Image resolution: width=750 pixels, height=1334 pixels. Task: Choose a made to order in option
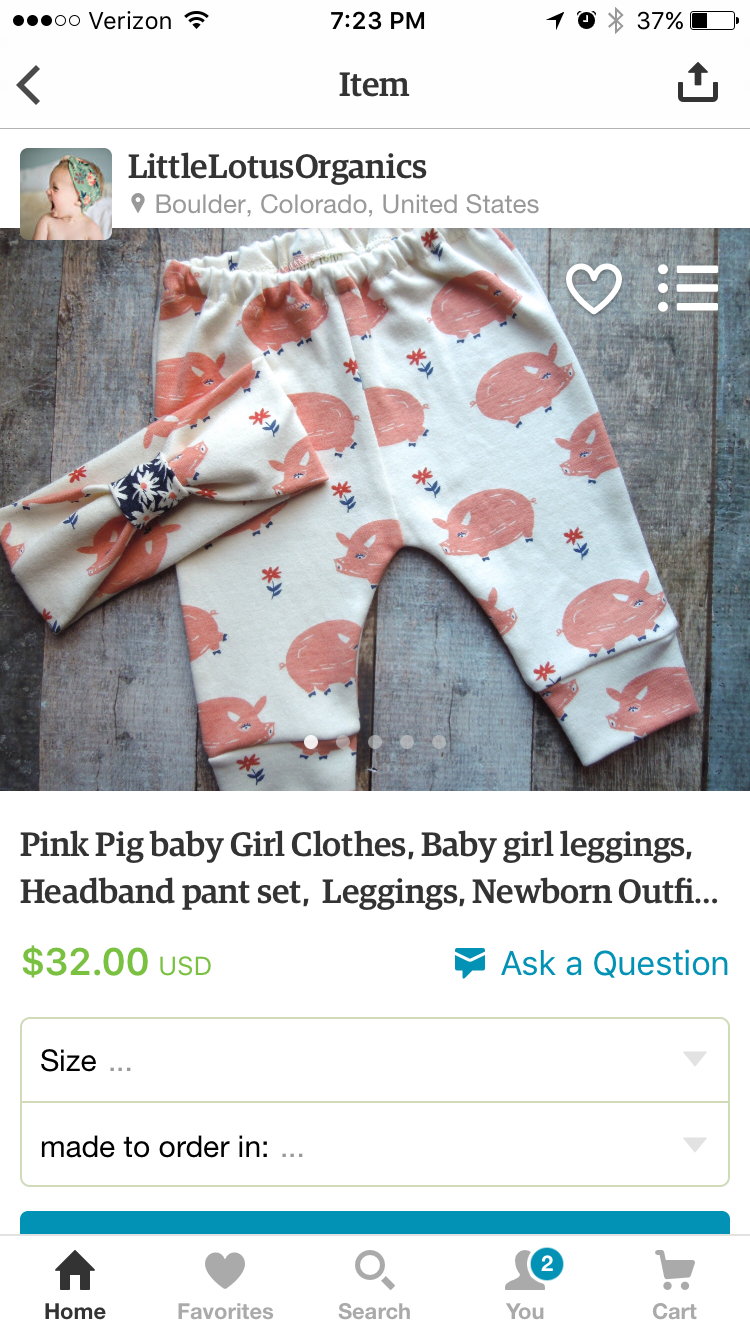tap(375, 1146)
